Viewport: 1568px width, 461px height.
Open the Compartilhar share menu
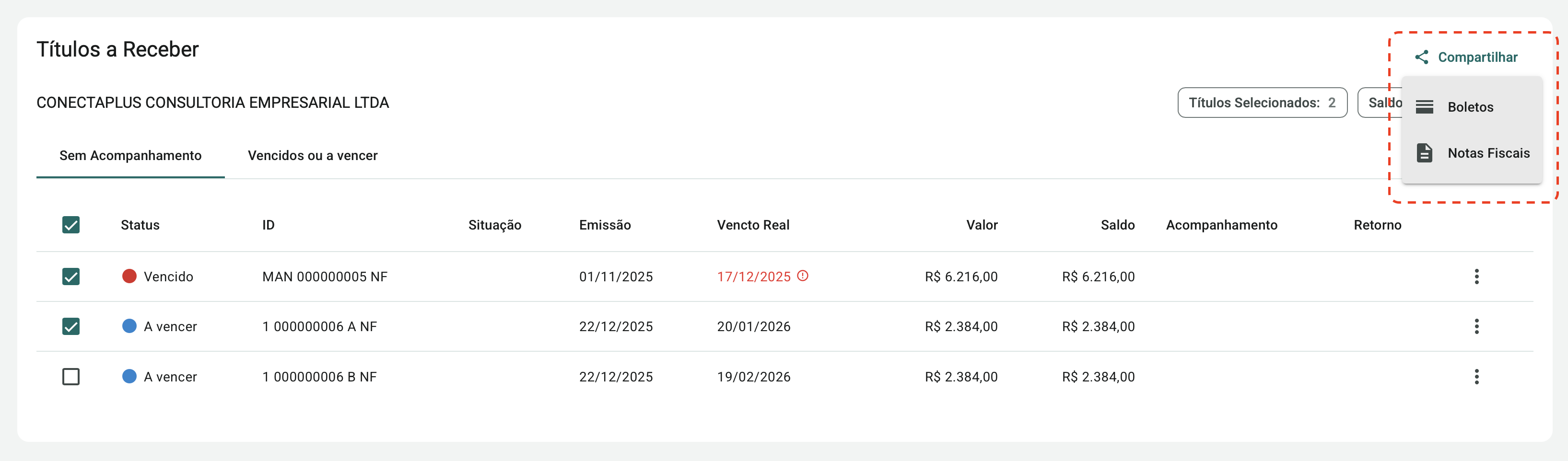click(x=1466, y=57)
